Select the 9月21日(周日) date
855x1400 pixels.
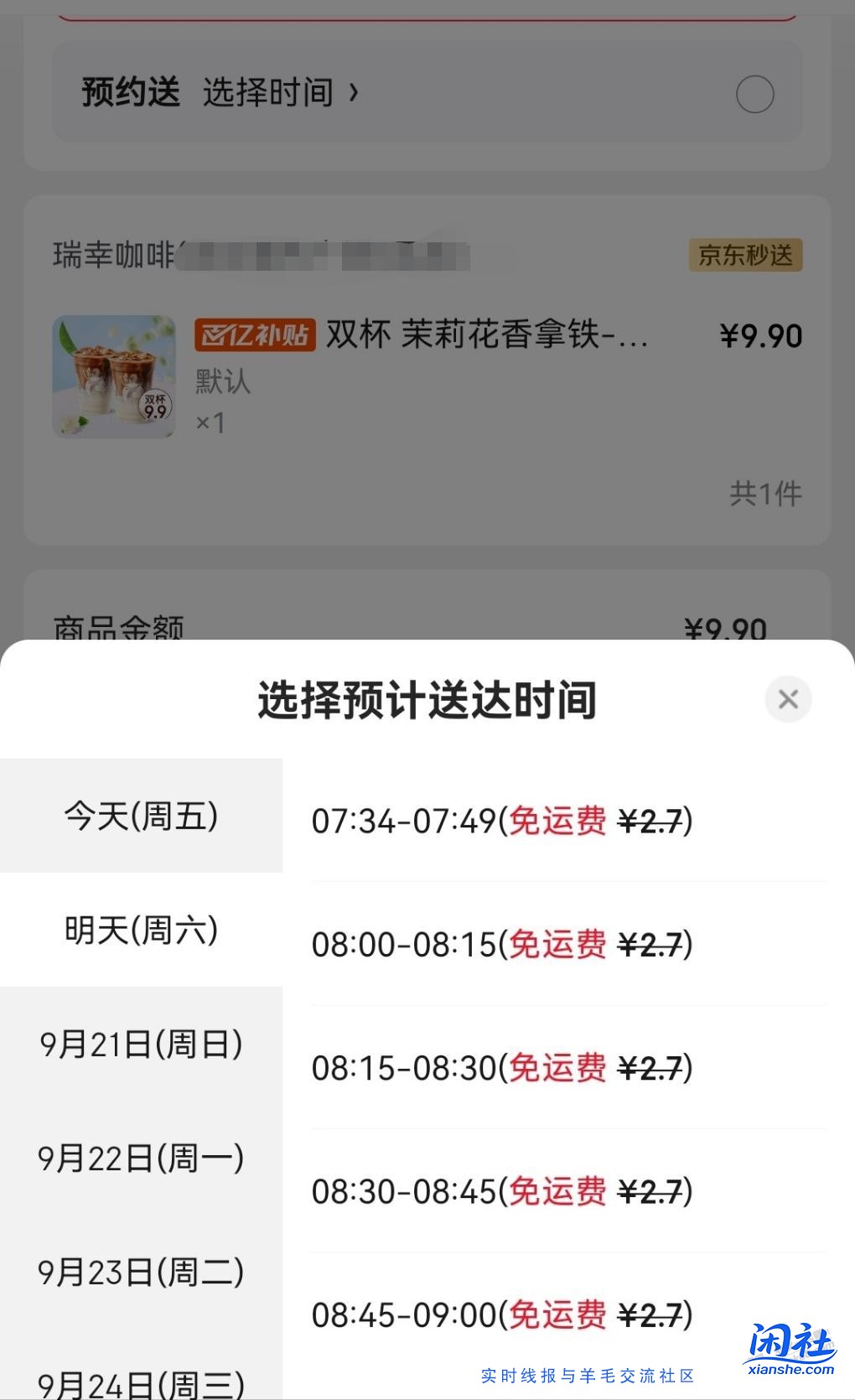(x=141, y=1044)
